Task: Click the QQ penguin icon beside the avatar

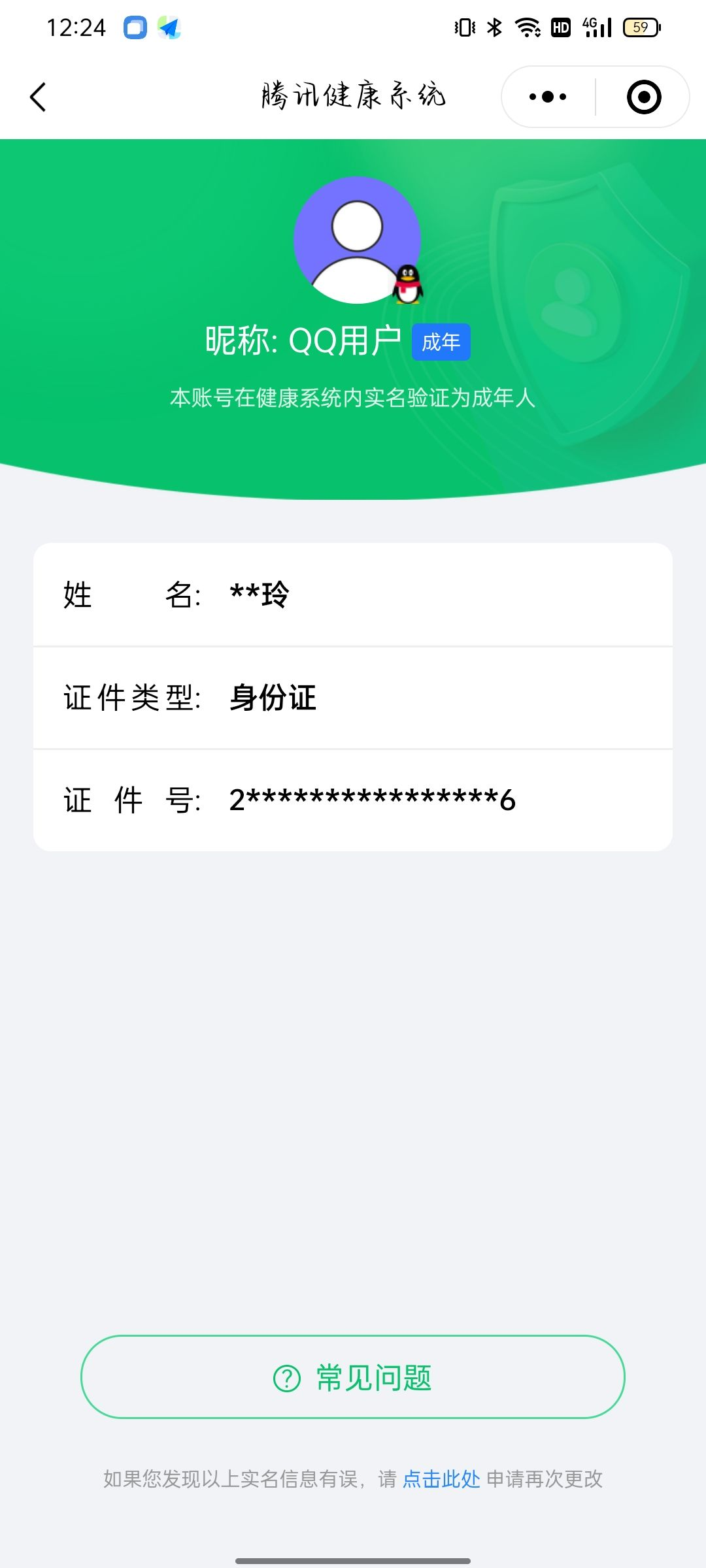Action: coord(409,286)
